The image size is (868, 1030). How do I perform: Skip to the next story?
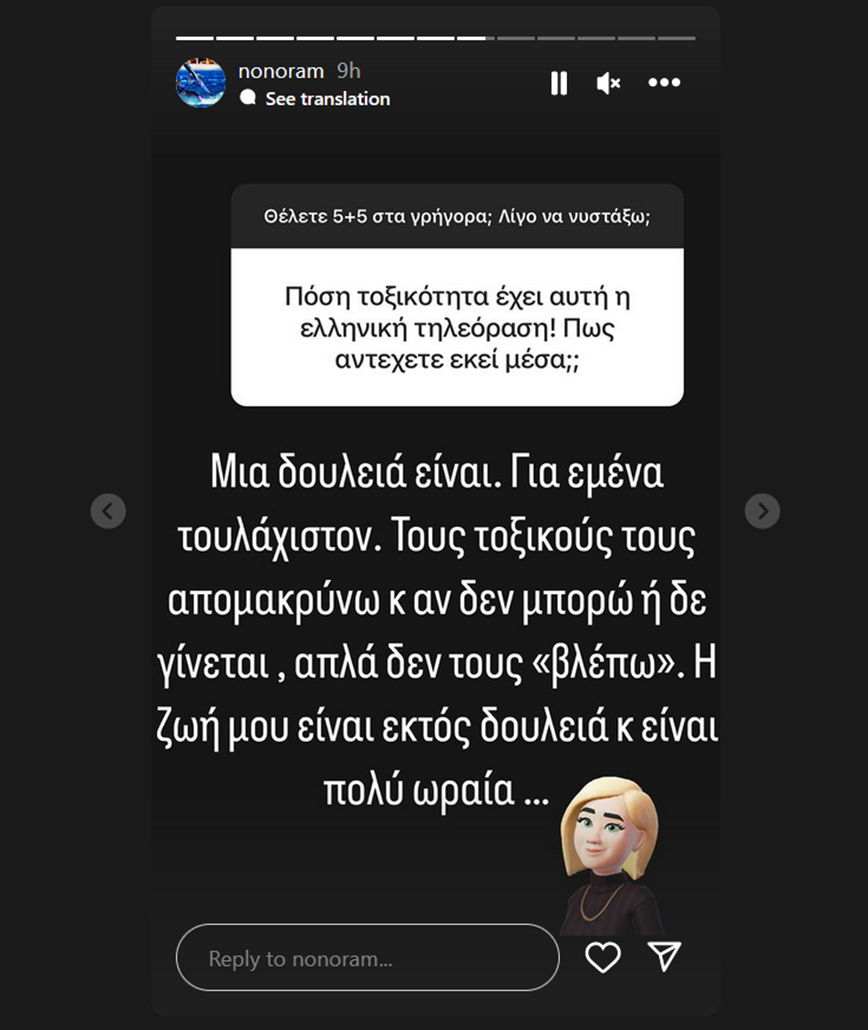click(762, 511)
